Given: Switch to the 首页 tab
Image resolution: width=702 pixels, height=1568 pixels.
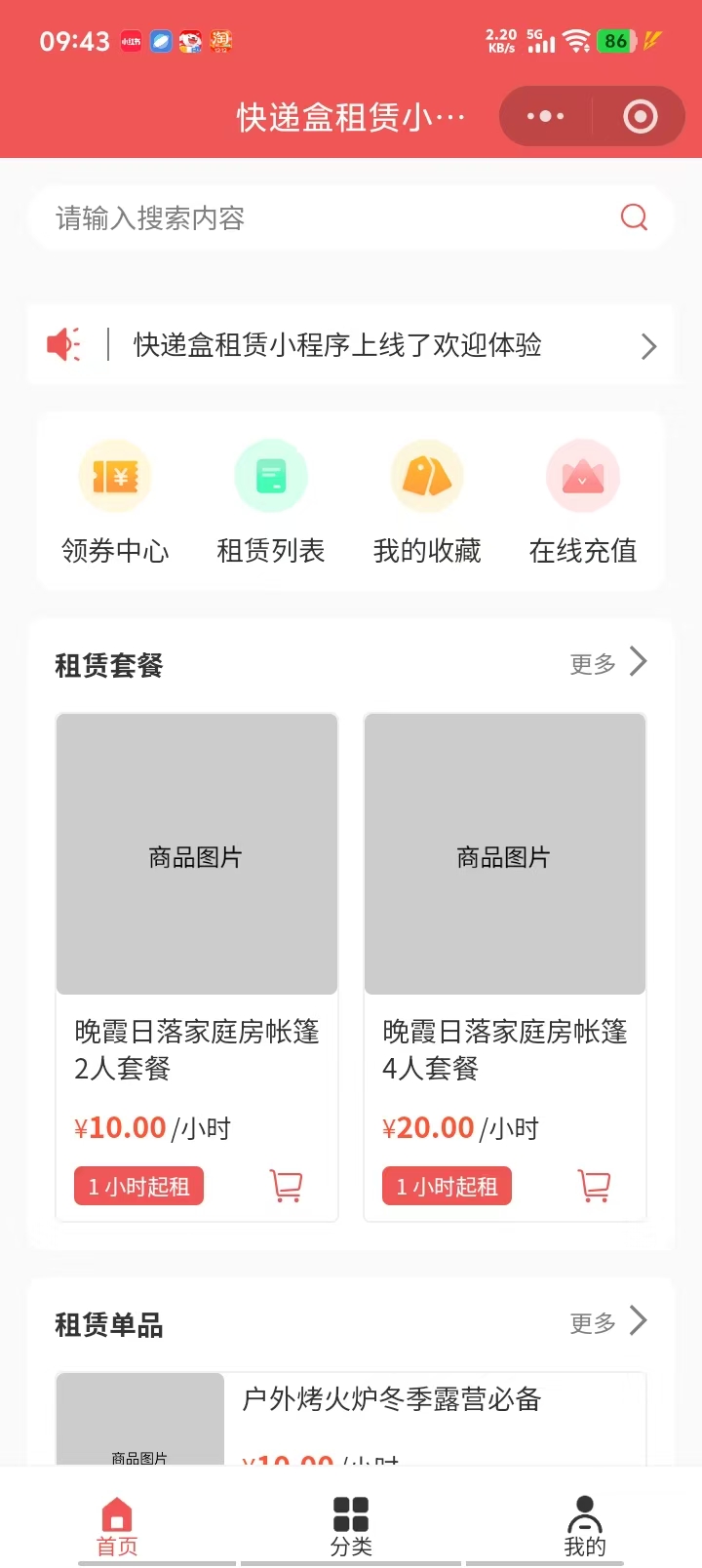Looking at the screenshot, I should (117, 1526).
